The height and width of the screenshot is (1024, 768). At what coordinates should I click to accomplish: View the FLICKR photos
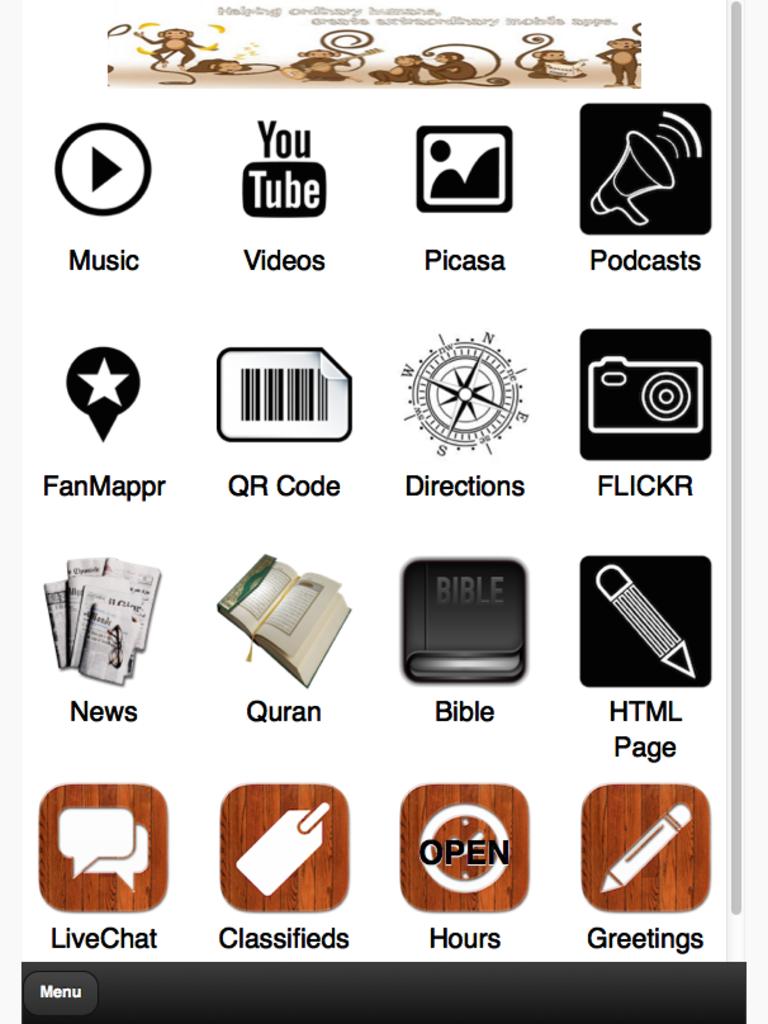click(645, 395)
